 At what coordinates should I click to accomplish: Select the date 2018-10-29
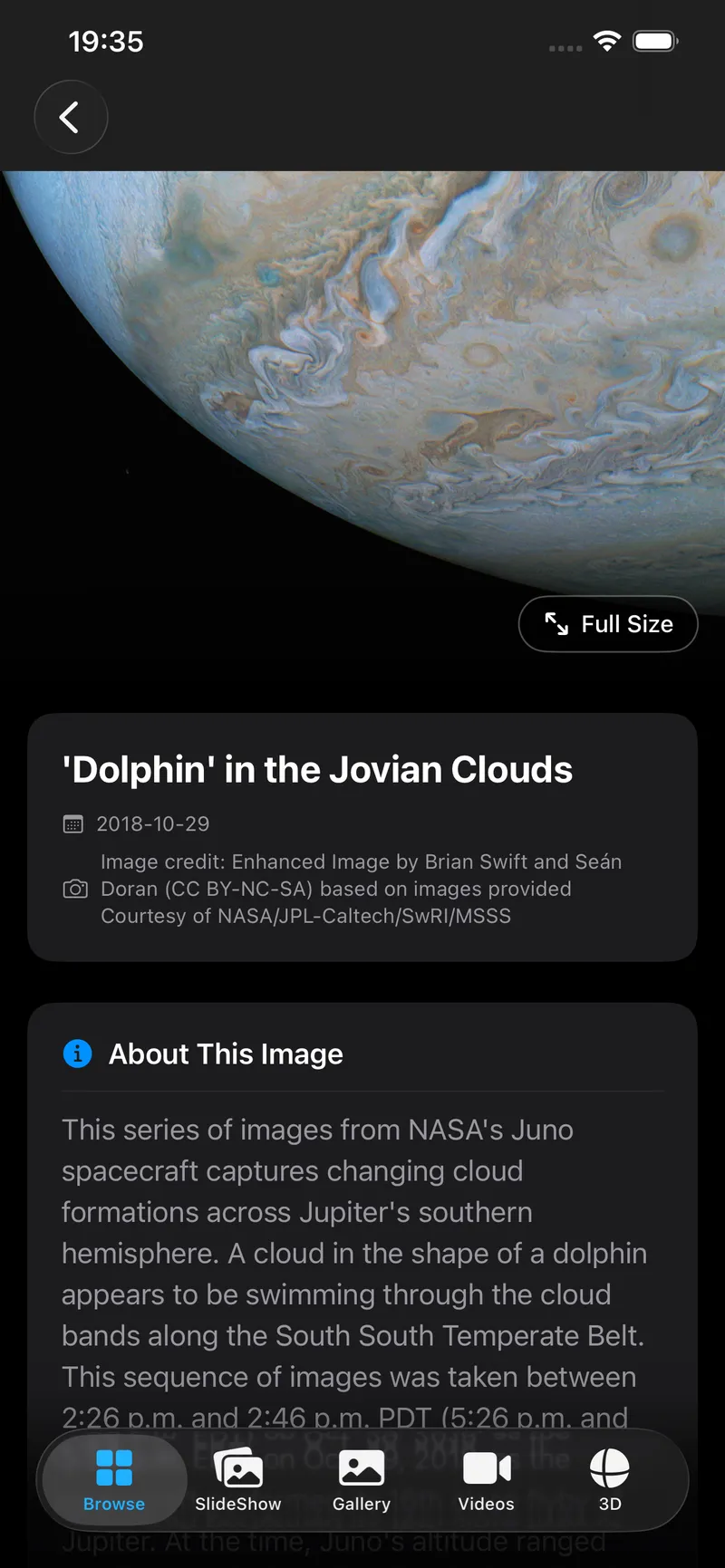152,823
